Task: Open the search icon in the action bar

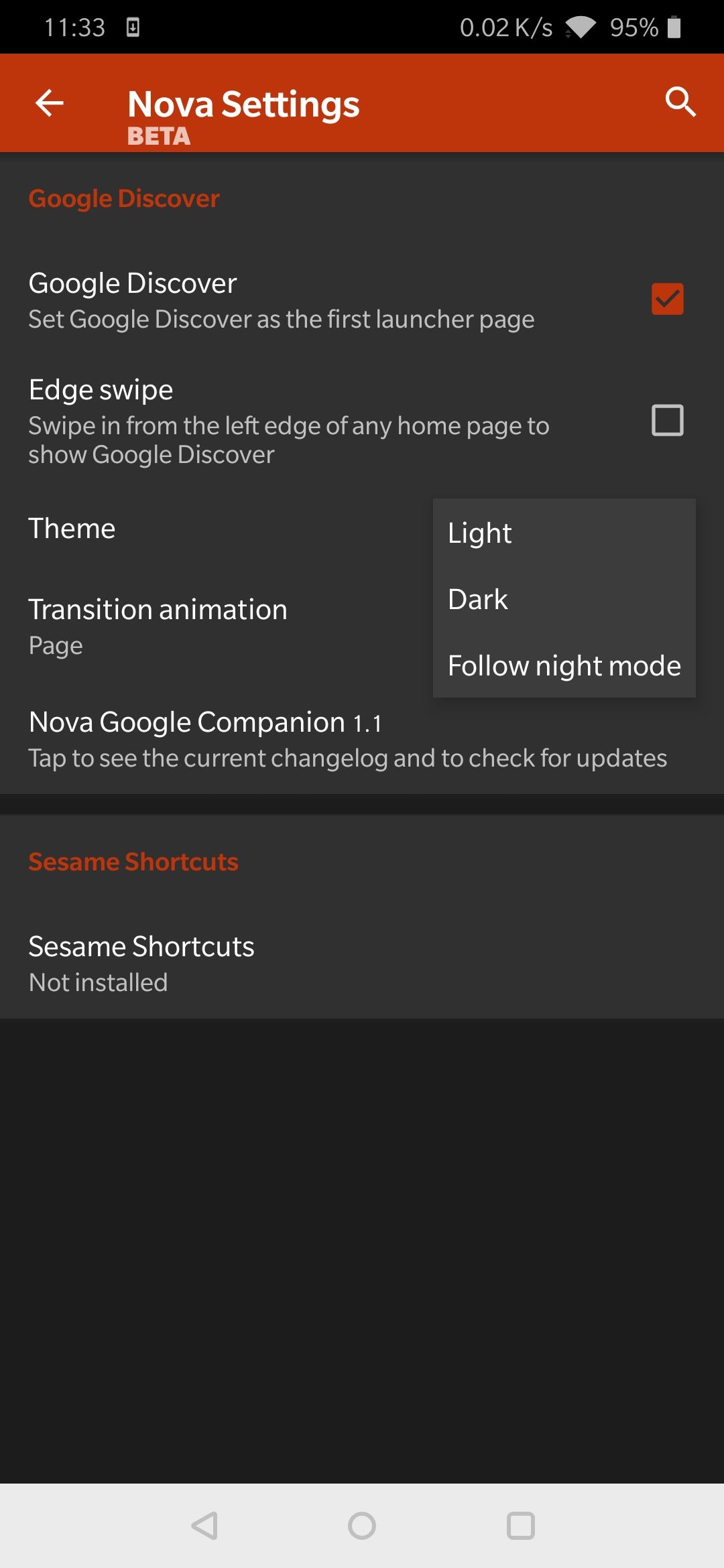Action: (x=680, y=103)
